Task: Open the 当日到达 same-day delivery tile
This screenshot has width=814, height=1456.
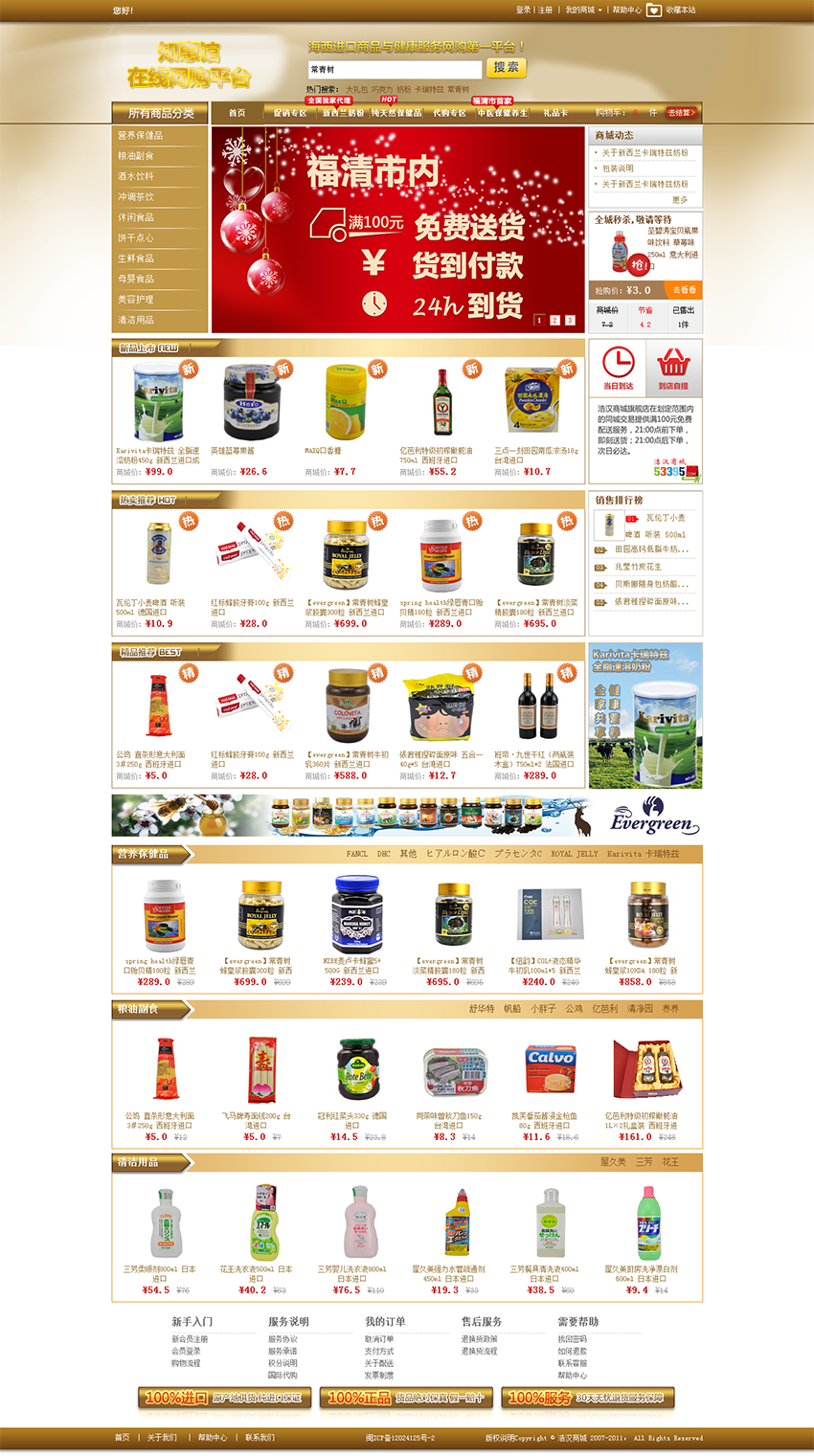Action: coord(618,370)
